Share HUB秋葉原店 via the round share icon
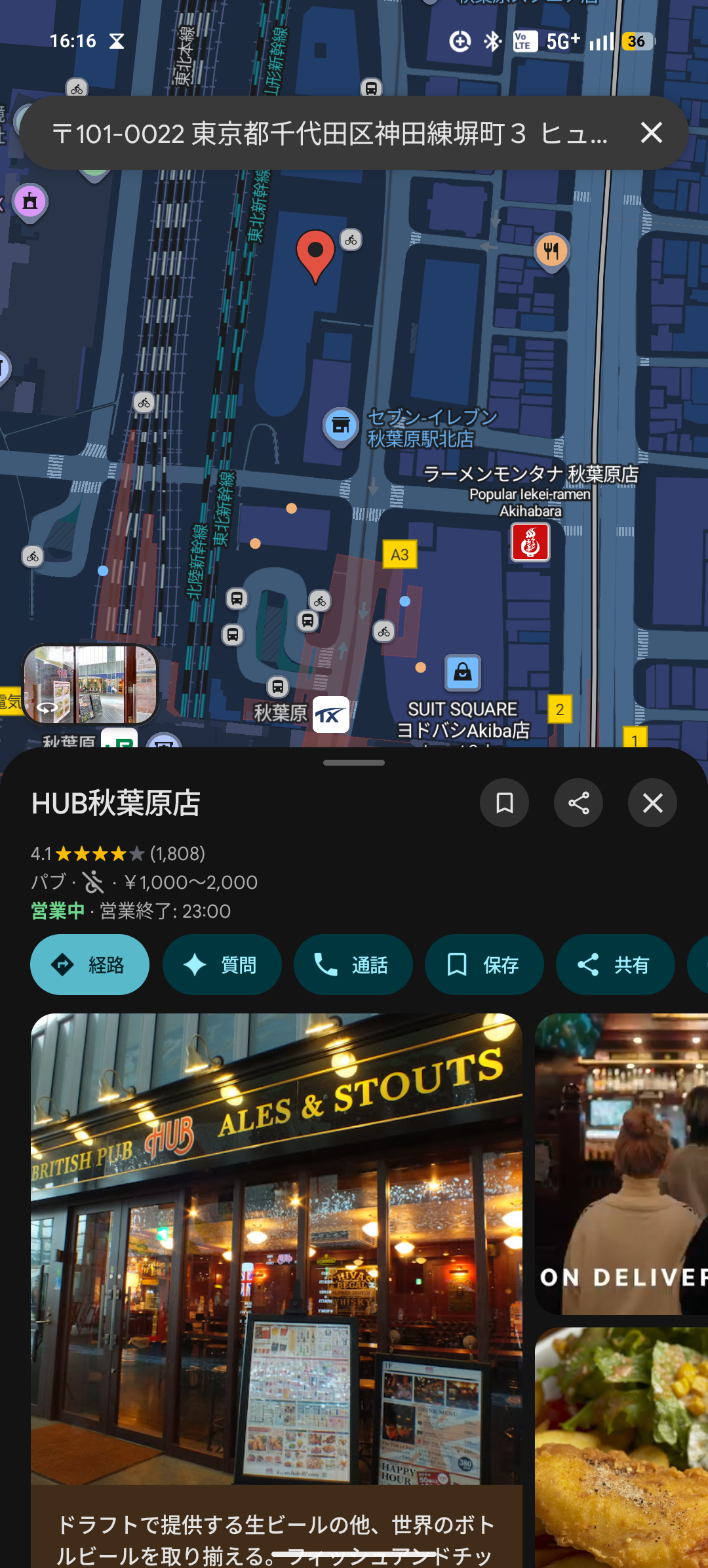This screenshot has height=1568, width=708. pos(578,803)
